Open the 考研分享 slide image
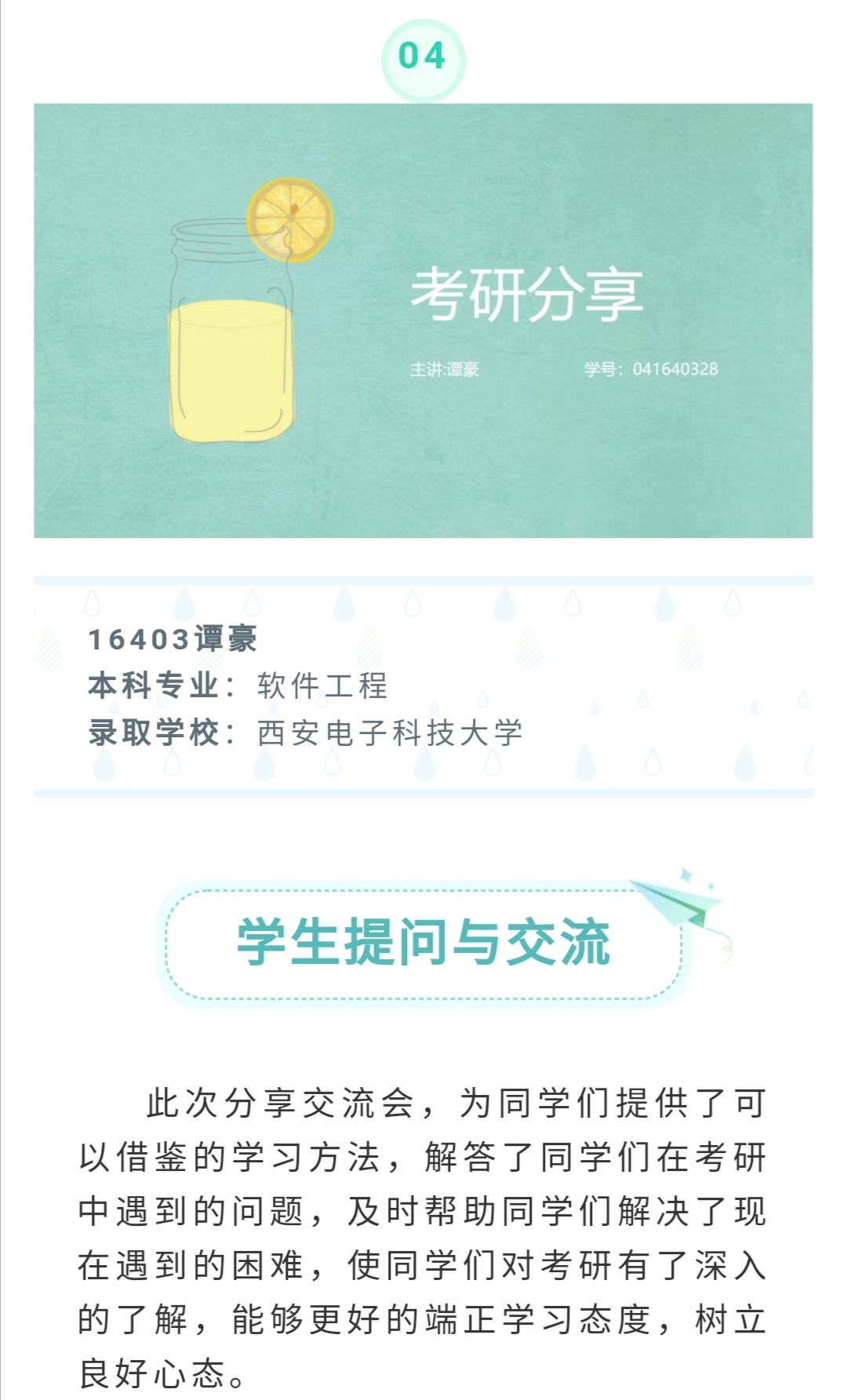847x1400 pixels. (x=423, y=321)
